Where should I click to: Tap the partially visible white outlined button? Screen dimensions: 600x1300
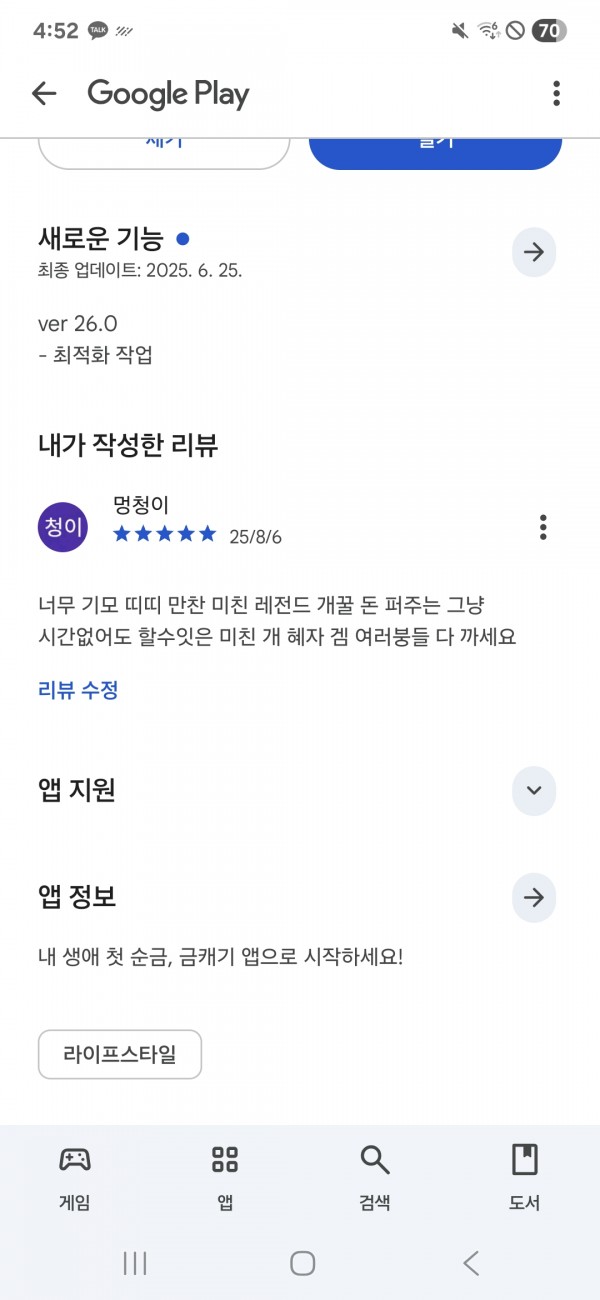[164, 152]
